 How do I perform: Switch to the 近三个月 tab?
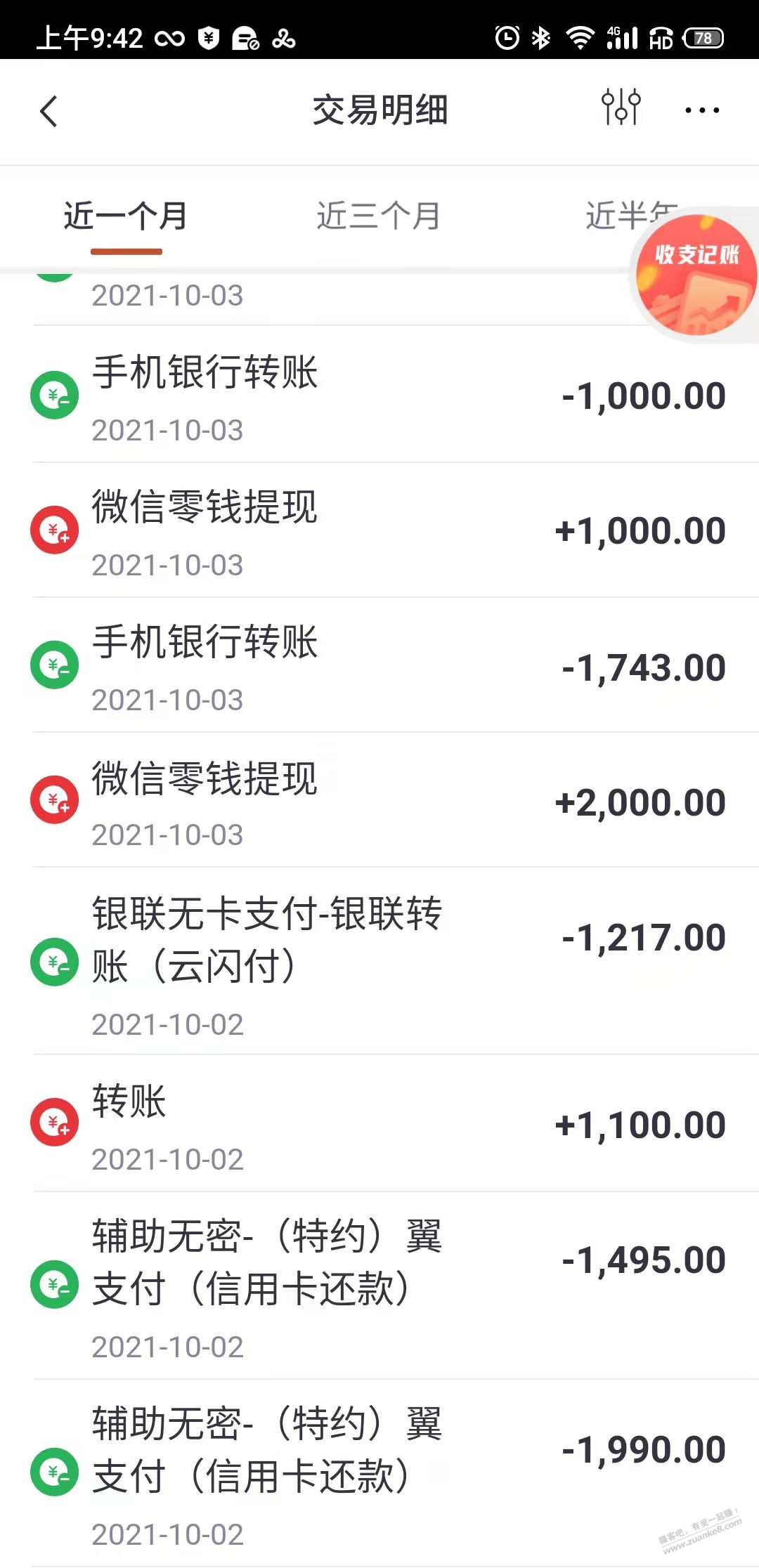[x=378, y=216]
